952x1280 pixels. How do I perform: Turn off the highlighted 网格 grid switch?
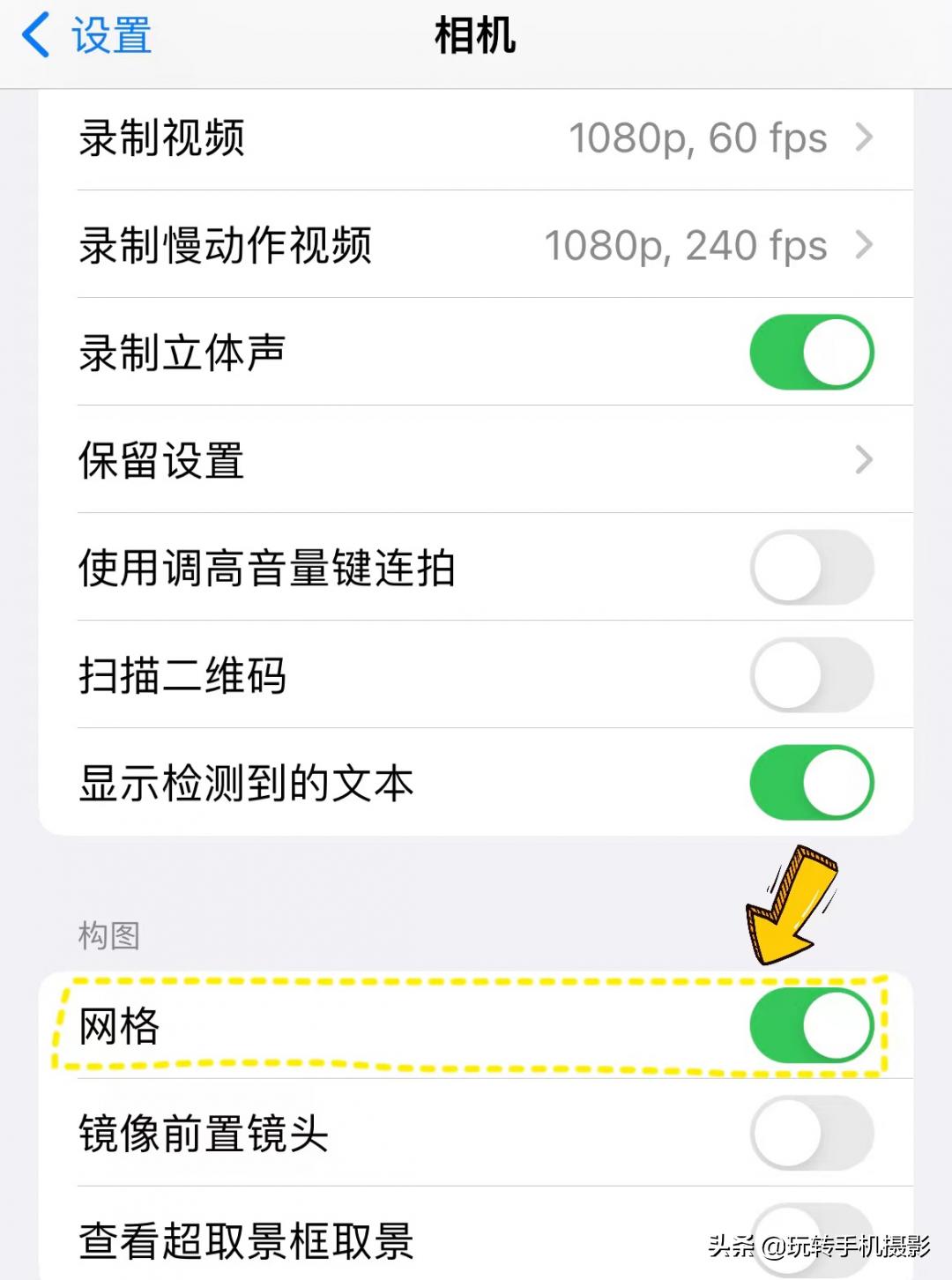click(811, 1025)
